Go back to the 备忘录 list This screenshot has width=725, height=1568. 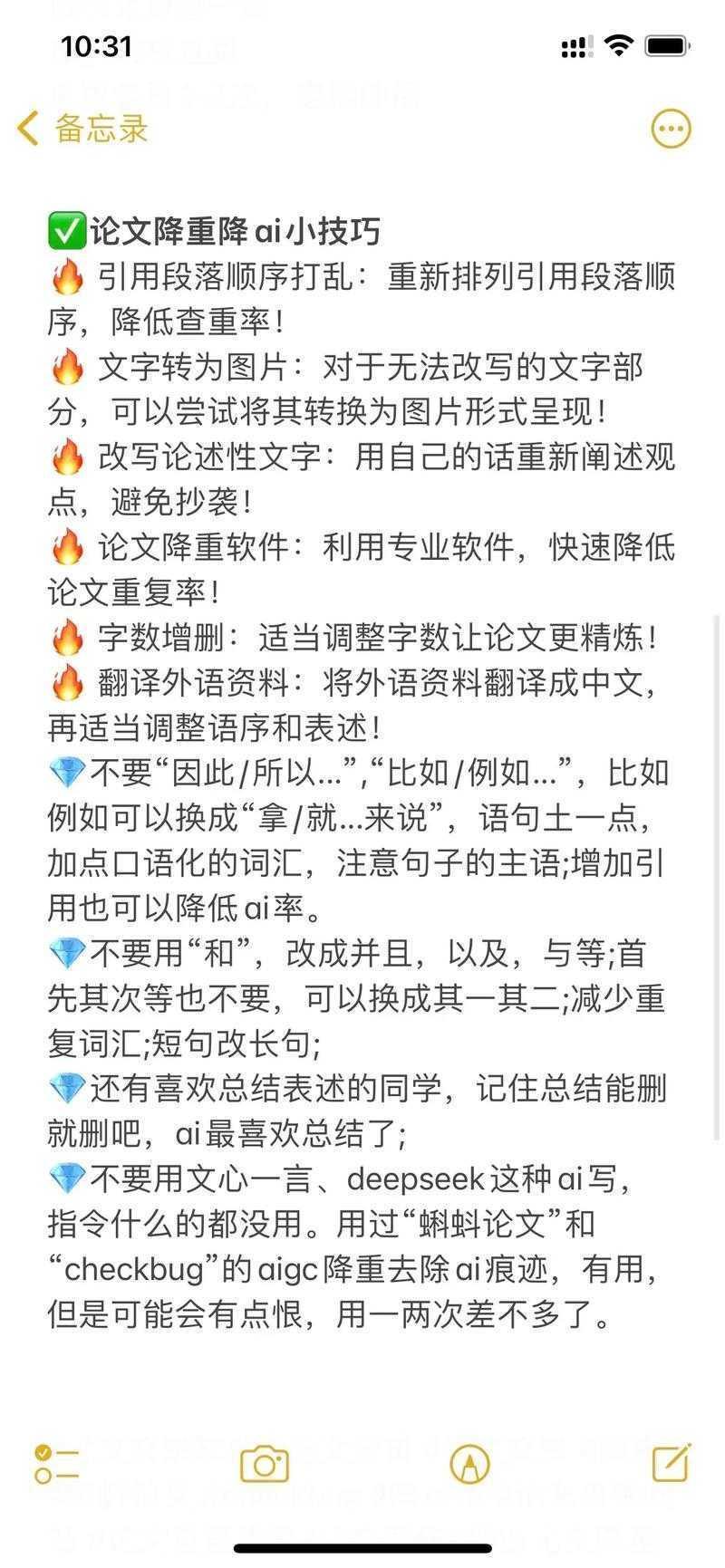click(83, 129)
